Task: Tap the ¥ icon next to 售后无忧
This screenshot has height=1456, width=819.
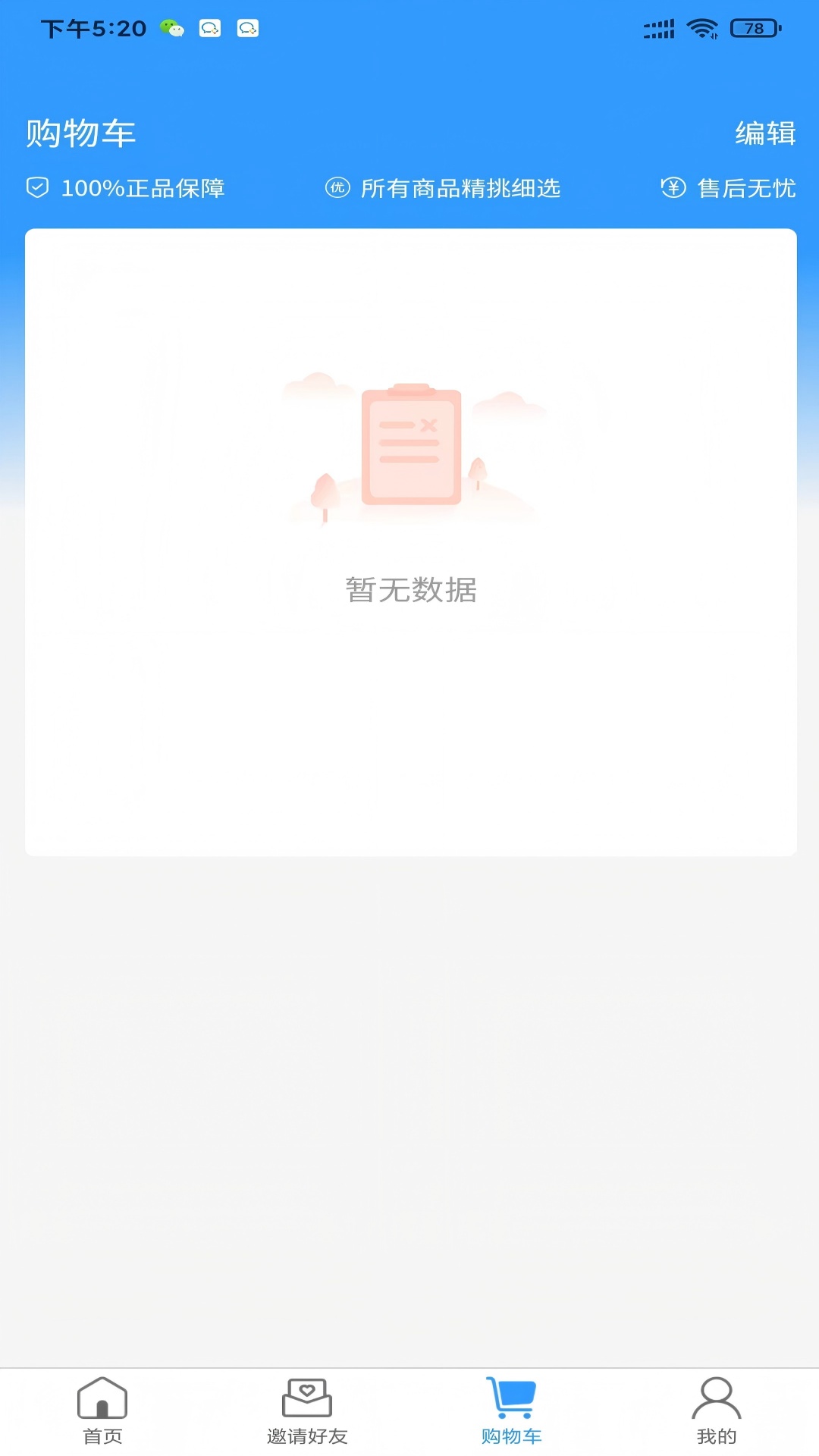Action: [x=672, y=188]
